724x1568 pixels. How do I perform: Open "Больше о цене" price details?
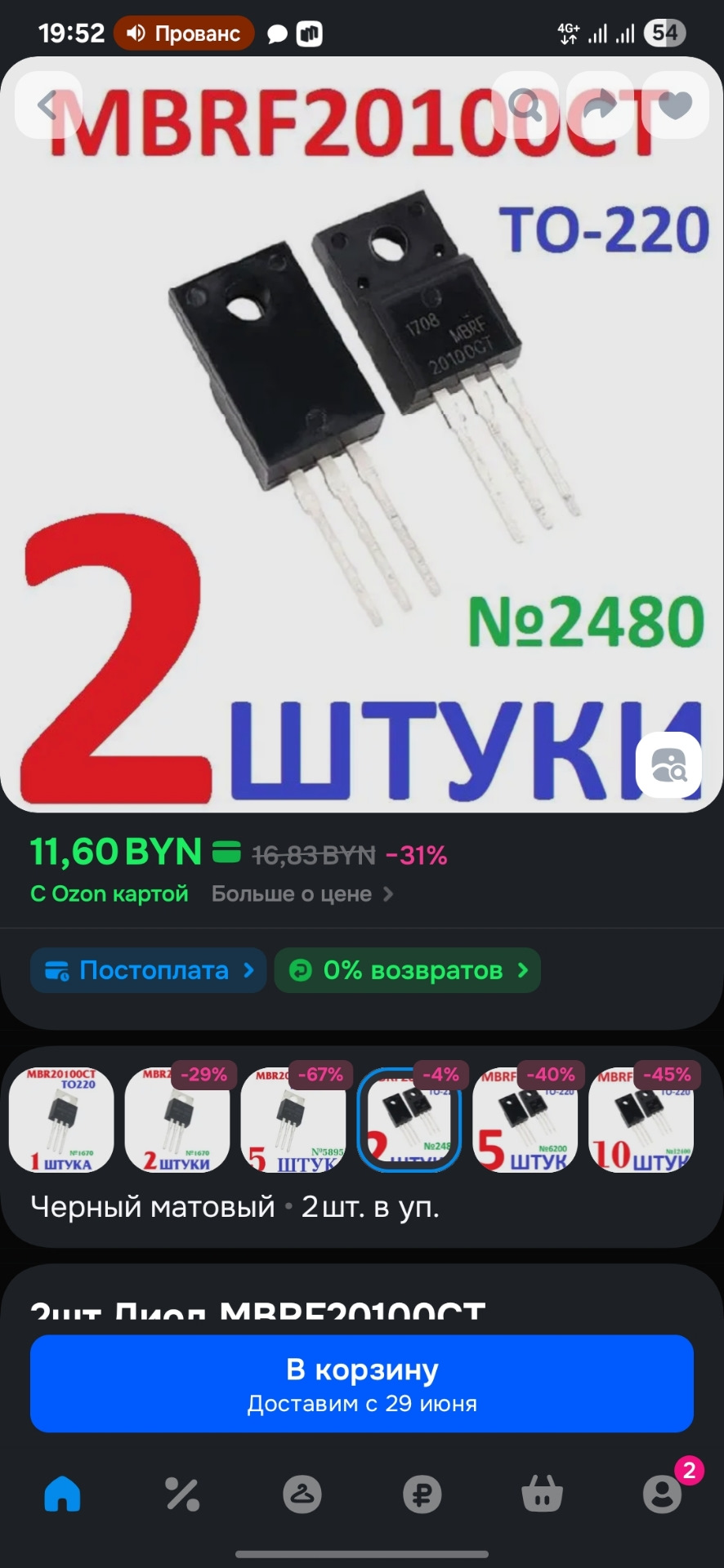pos(302,894)
